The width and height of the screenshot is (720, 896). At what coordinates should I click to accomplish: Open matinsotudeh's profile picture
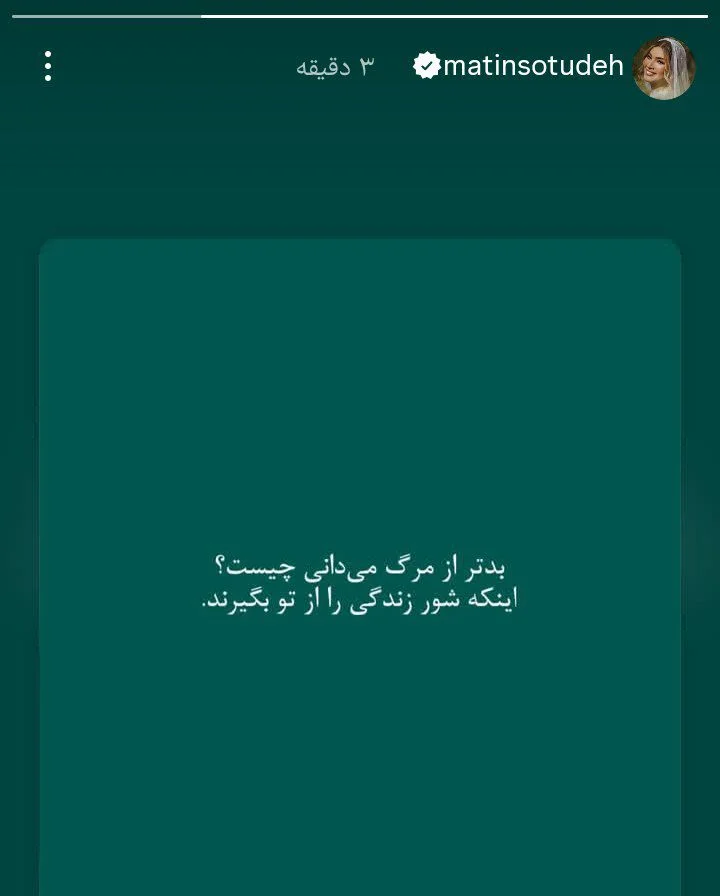664,68
